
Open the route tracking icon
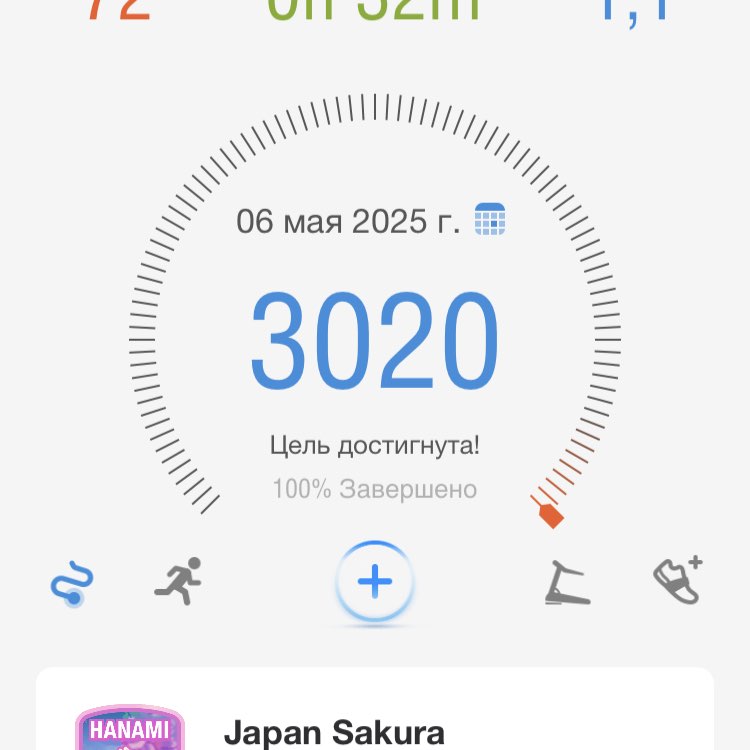pos(72,583)
